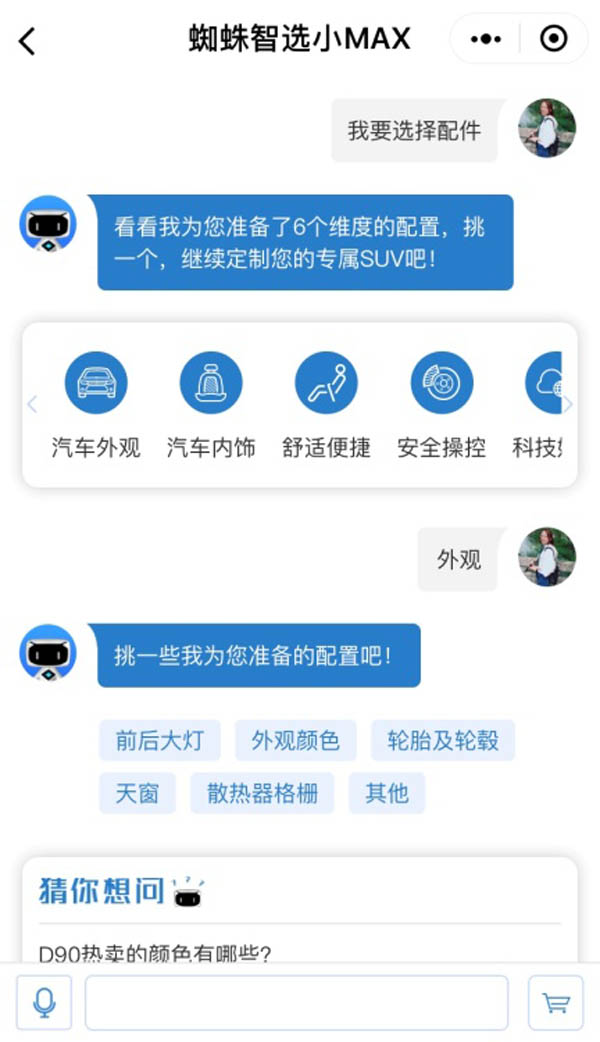Screen dimensions: 600x1042
Task: Tap the 其他 option chip
Action: (x=387, y=793)
